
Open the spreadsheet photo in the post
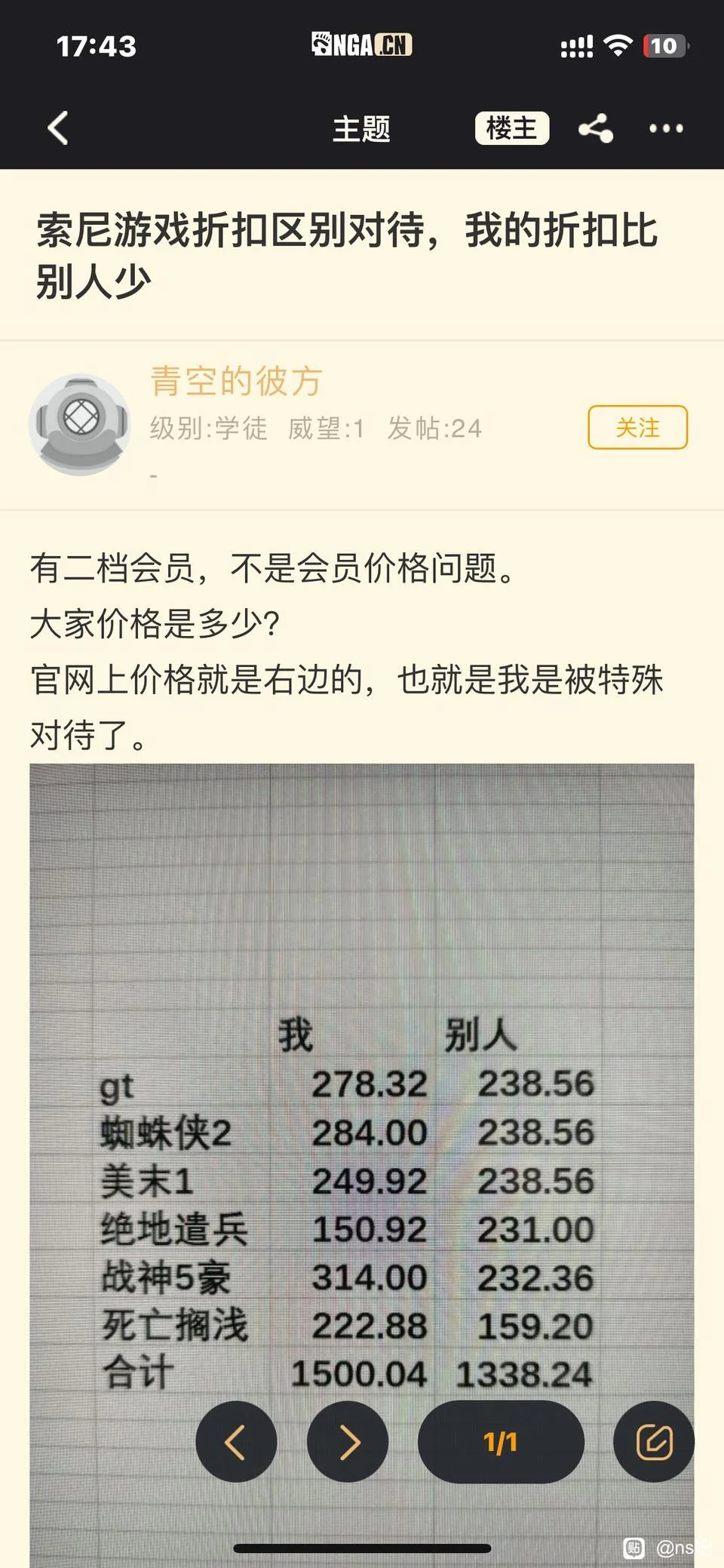(362, 1056)
